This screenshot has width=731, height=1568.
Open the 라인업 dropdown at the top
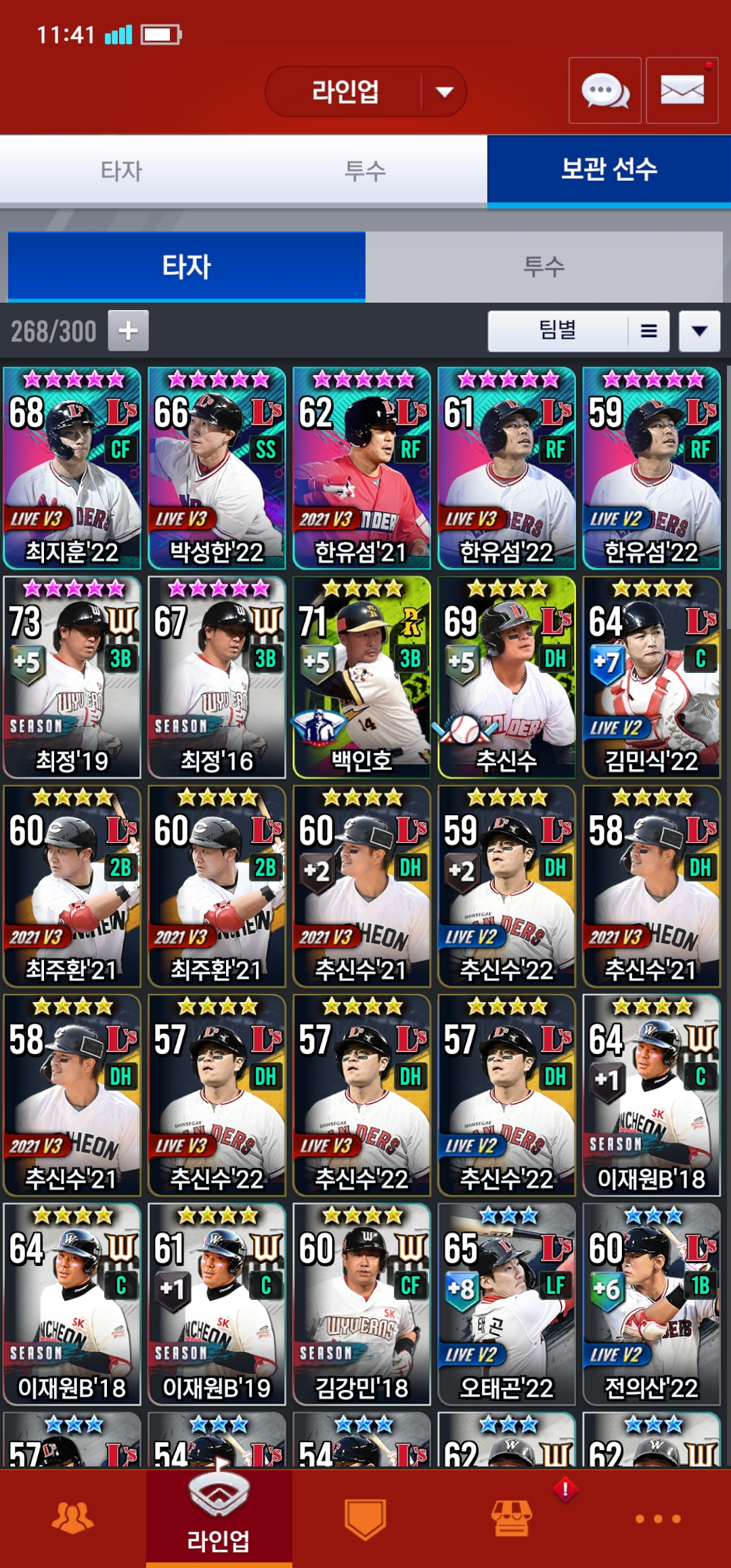[x=365, y=91]
